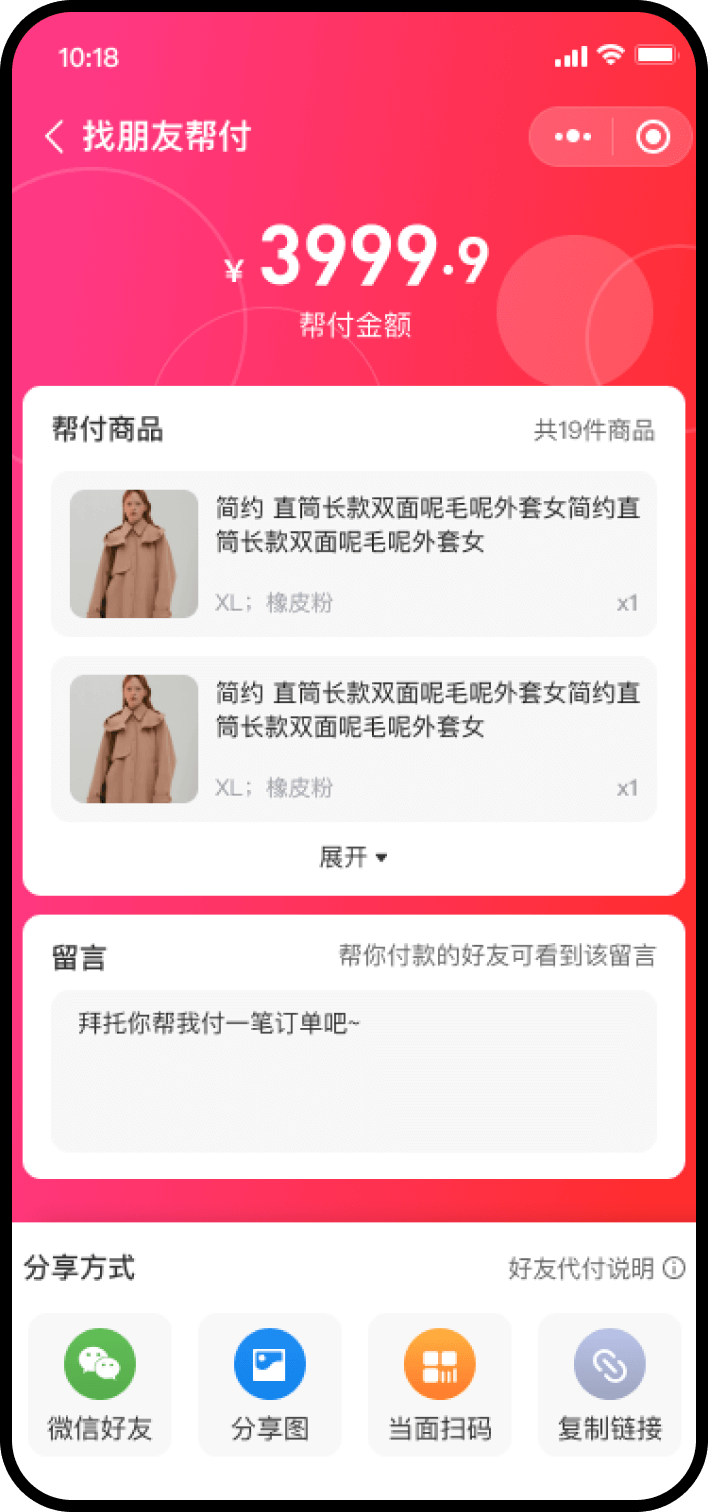Edit the 留言 message field
708x1512 pixels.
pos(353,1070)
